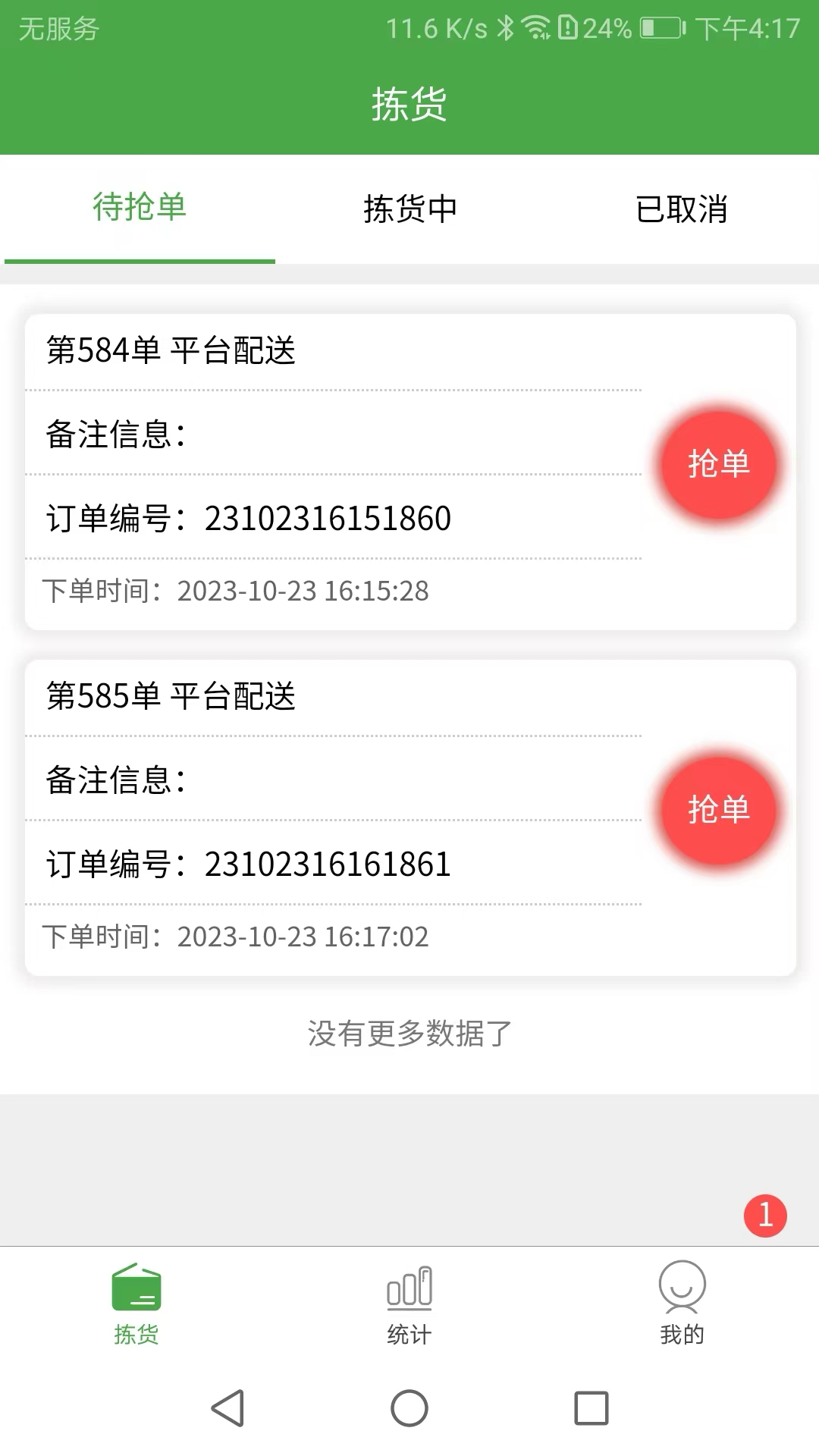The width and height of the screenshot is (819, 1456).
Task: Open order card 23102316151860
Action: coord(328,519)
